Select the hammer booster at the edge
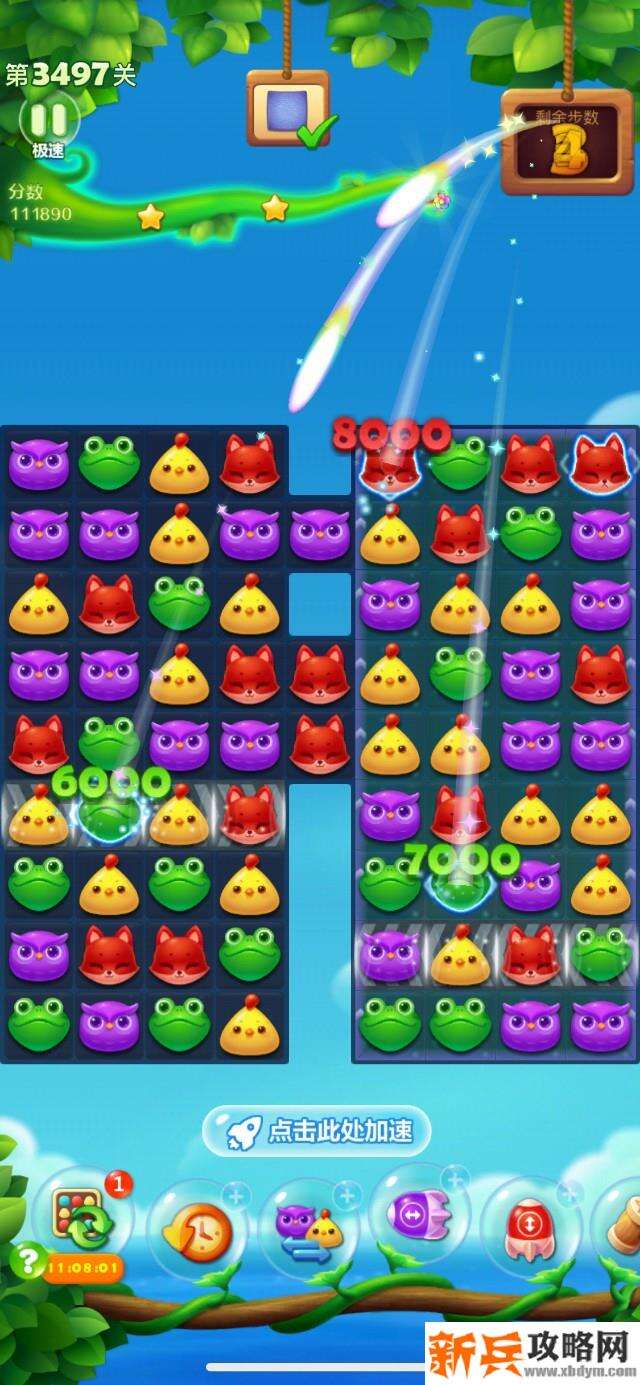Viewport: 640px width, 1385px height. tap(623, 1225)
